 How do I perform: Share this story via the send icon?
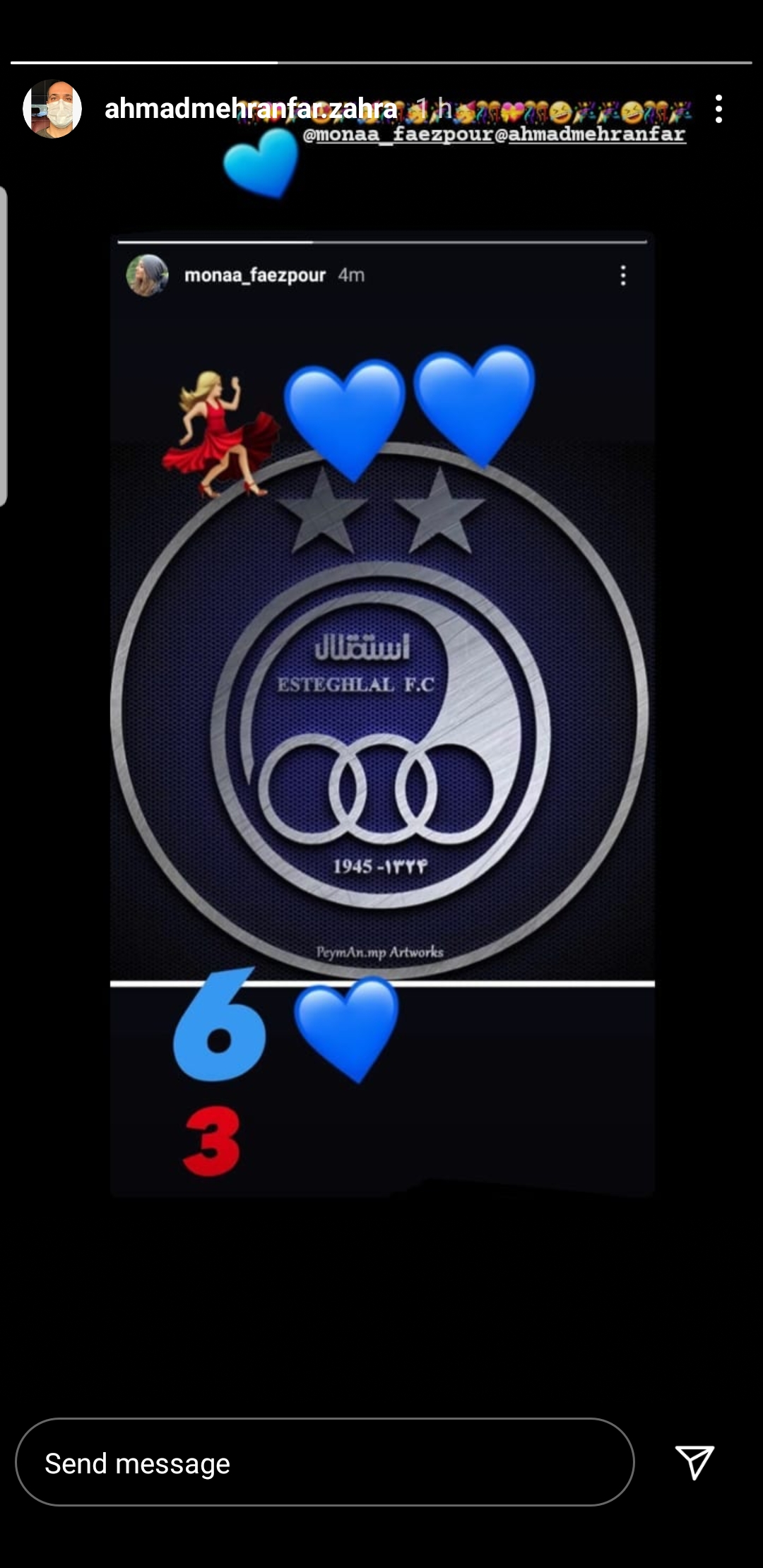tap(694, 1461)
